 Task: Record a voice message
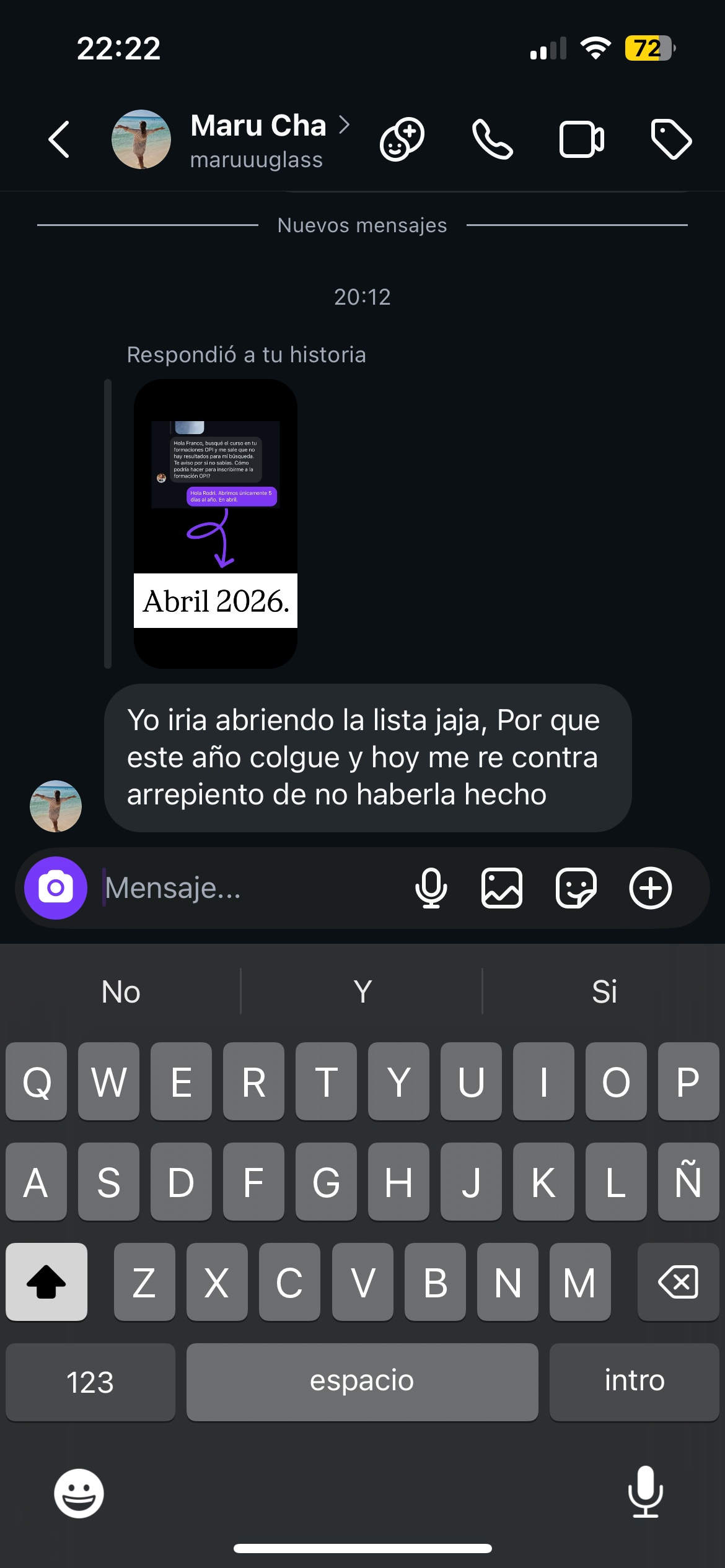pyautogui.click(x=431, y=888)
